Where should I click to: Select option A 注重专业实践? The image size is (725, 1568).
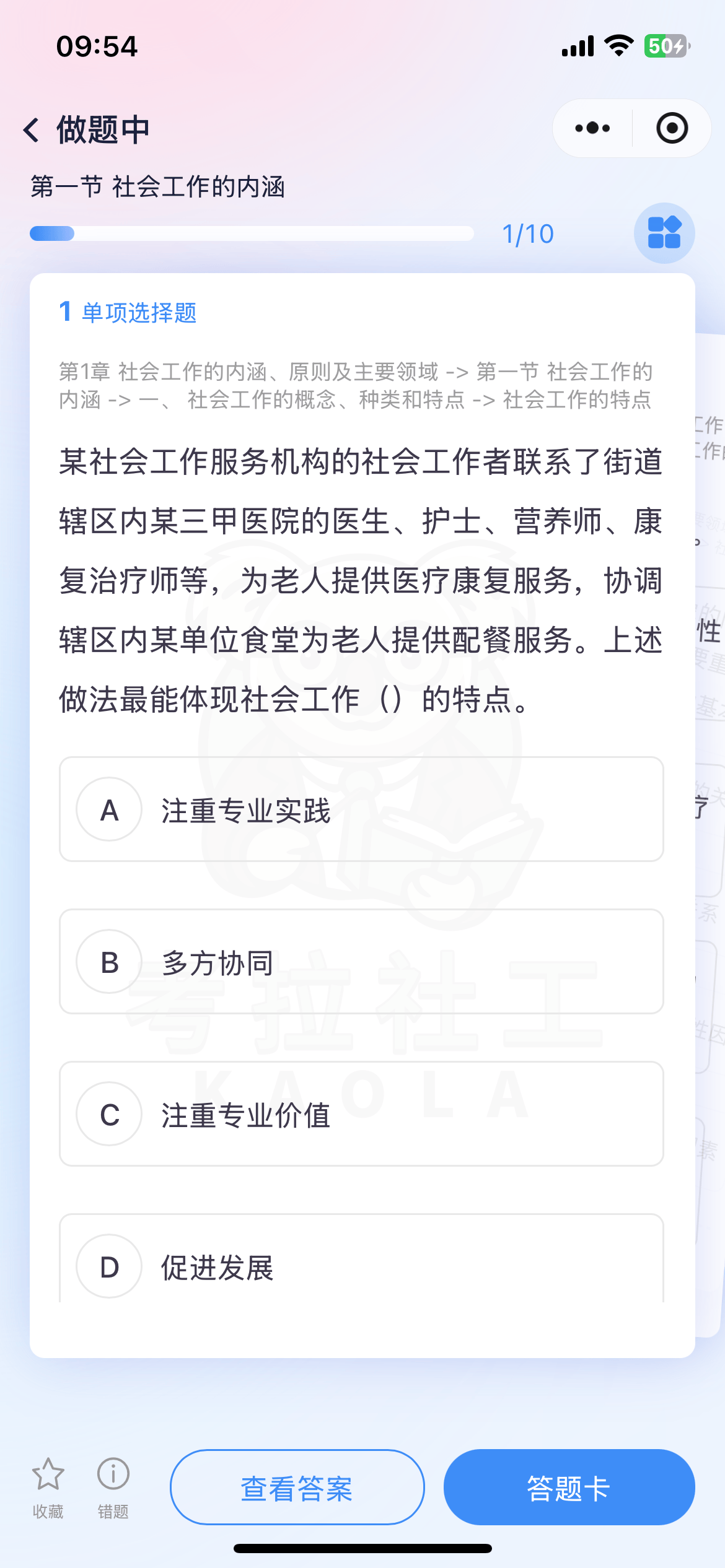(362, 809)
